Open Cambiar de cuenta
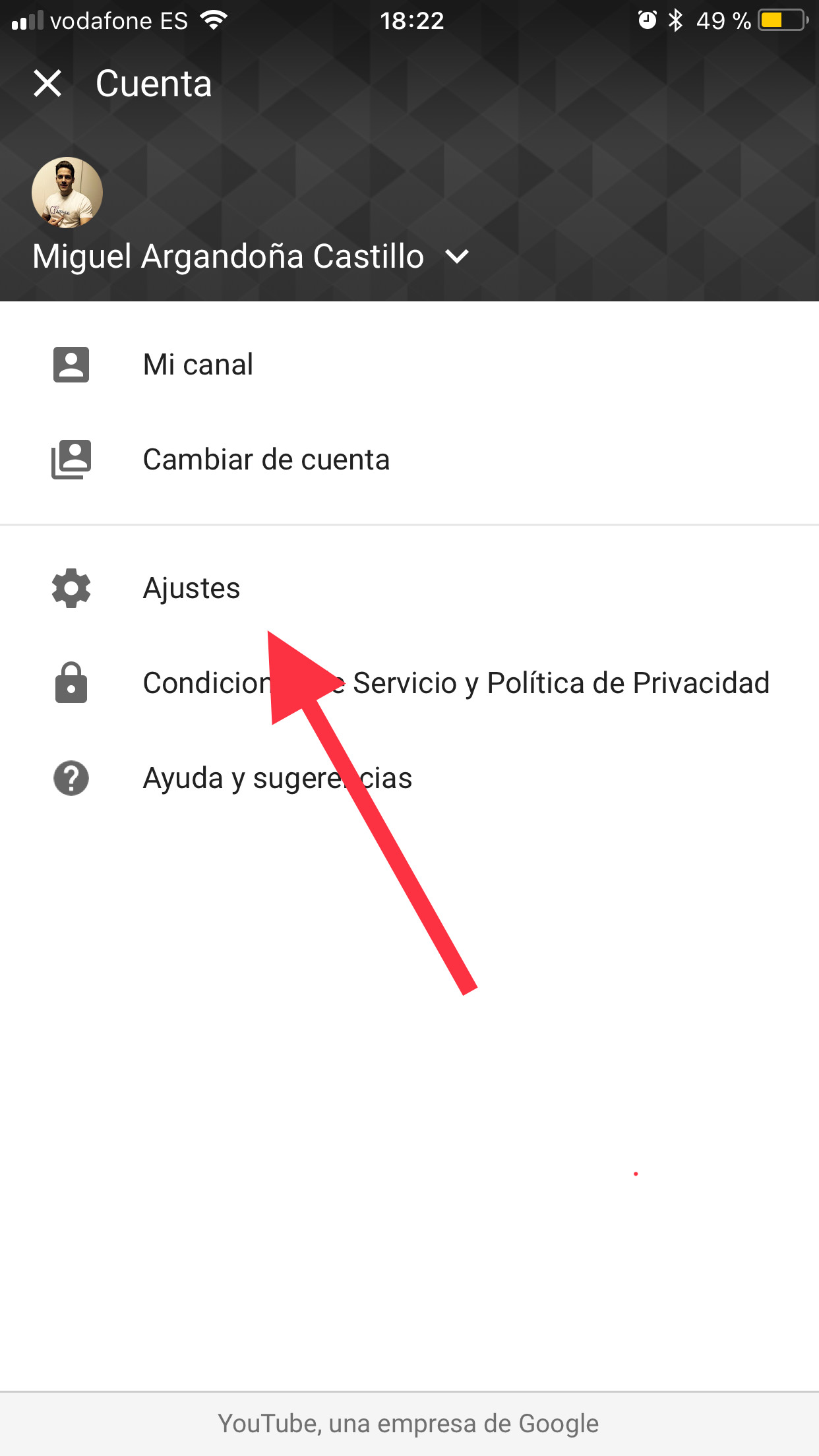The height and width of the screenshot is (1456, 819). (266, 459)
